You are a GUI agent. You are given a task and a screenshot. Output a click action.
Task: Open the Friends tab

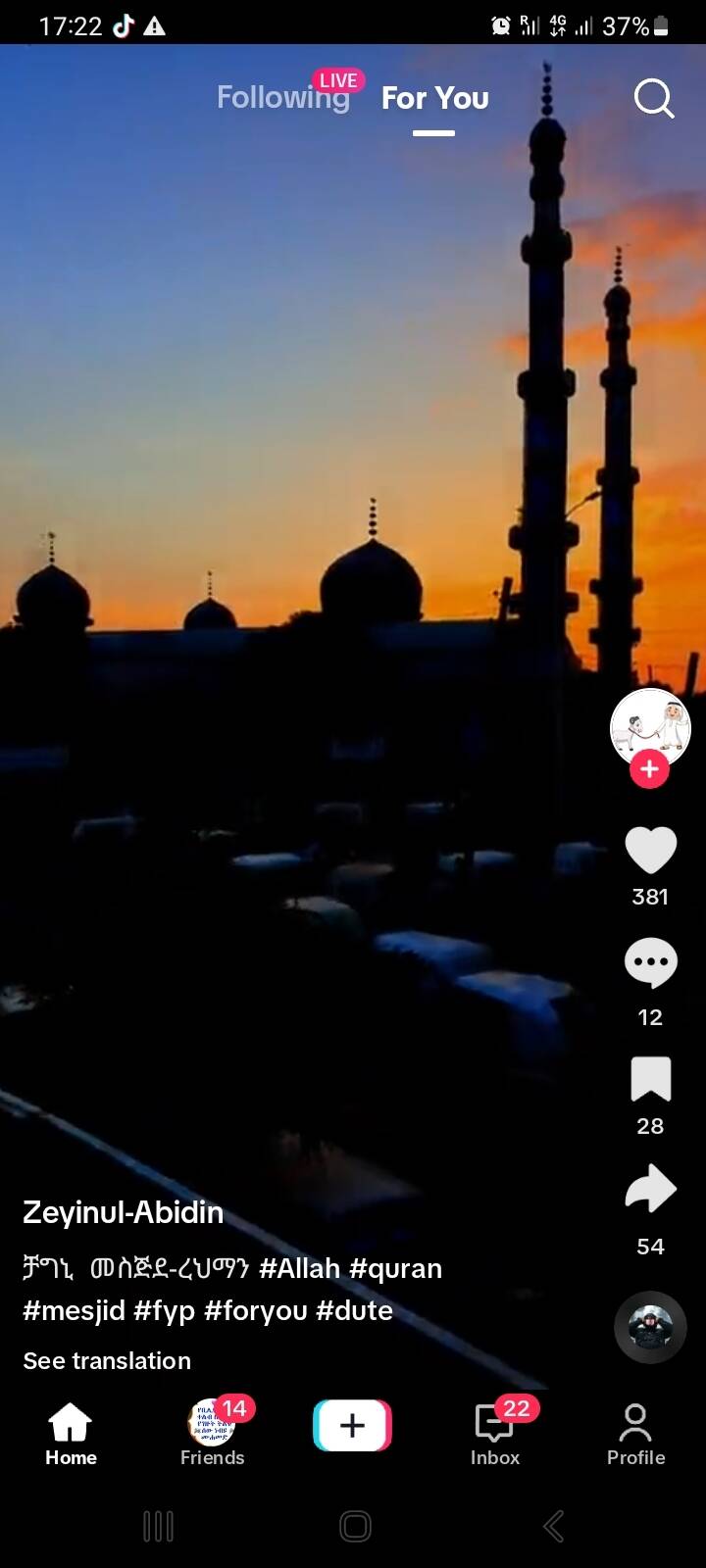coord(212,1435)
